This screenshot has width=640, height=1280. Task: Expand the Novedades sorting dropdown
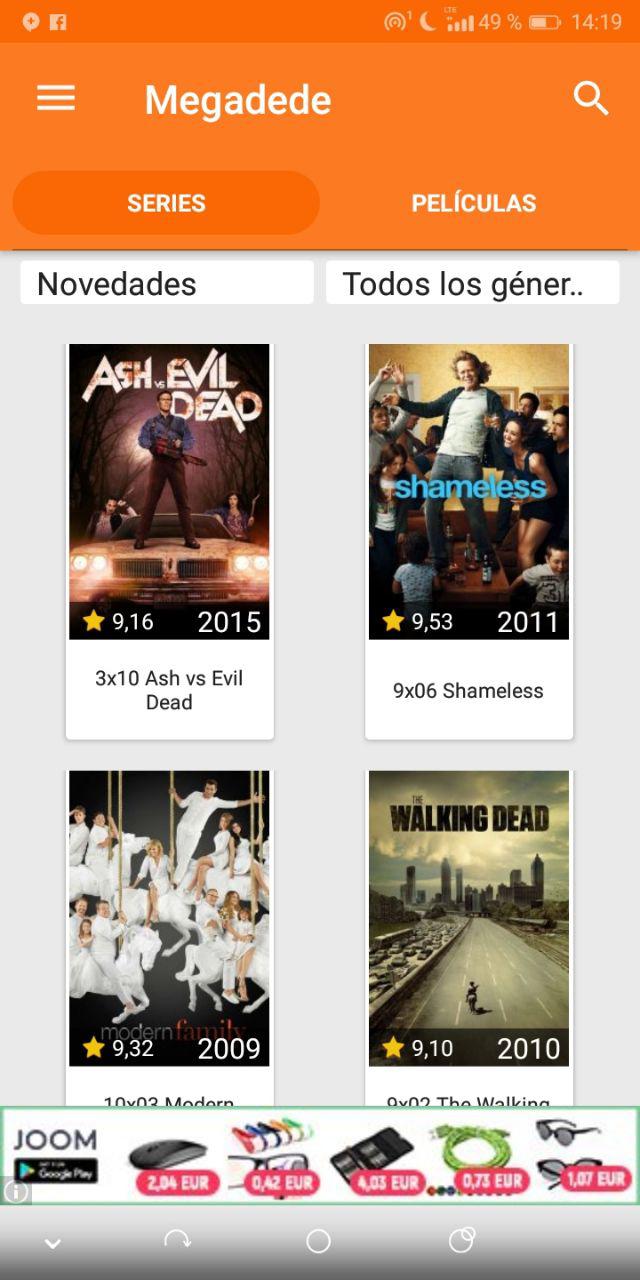pos(167,283)
